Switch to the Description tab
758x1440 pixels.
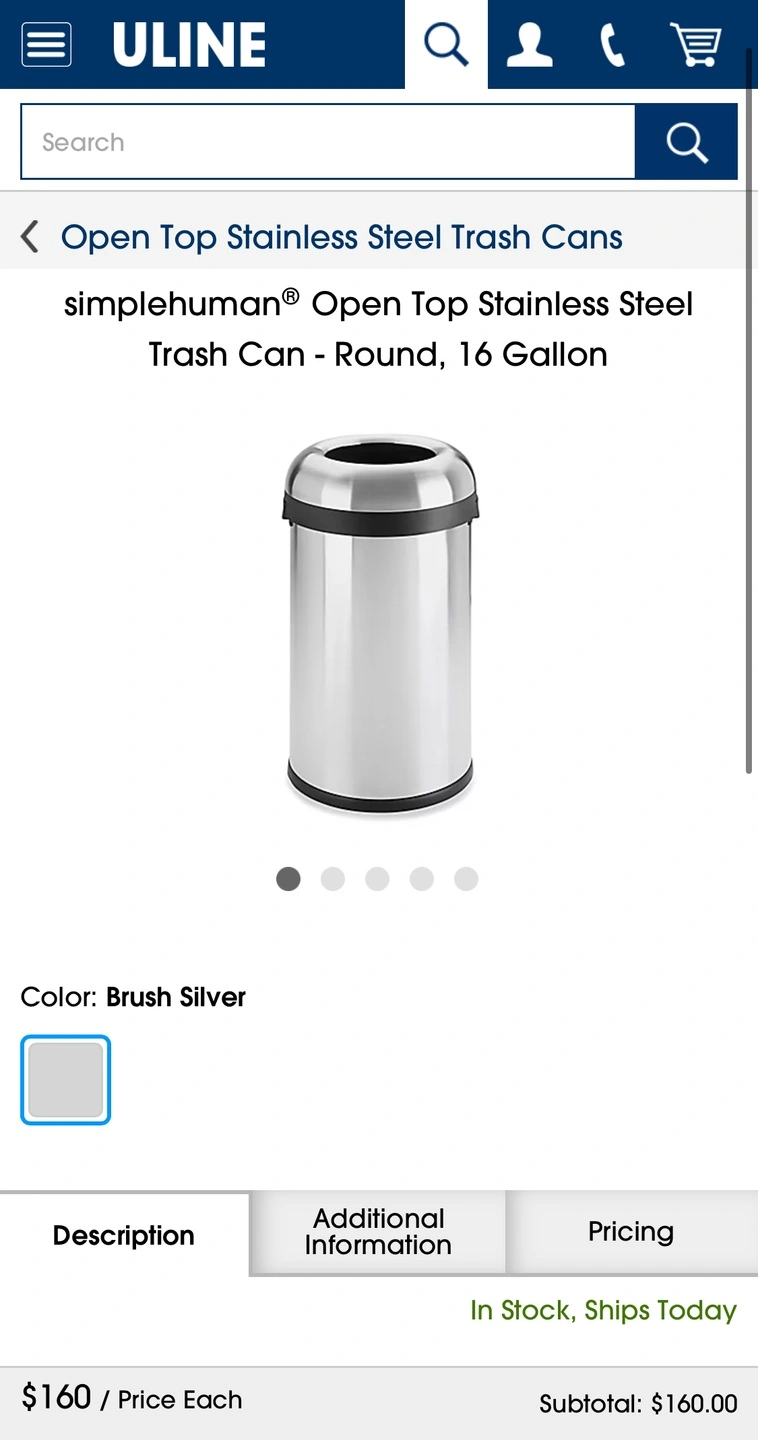click(x=124, y=1235)
